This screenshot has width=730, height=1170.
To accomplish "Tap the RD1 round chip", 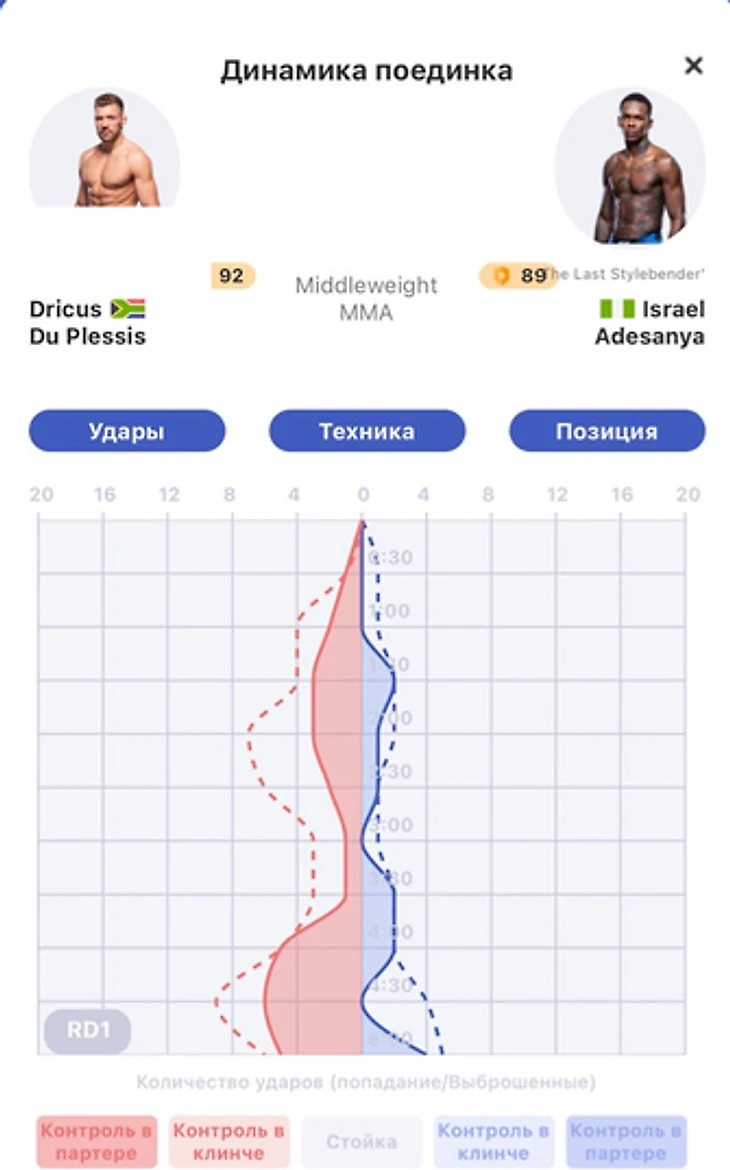I will pyautogui.click(x=88, y=1030).
